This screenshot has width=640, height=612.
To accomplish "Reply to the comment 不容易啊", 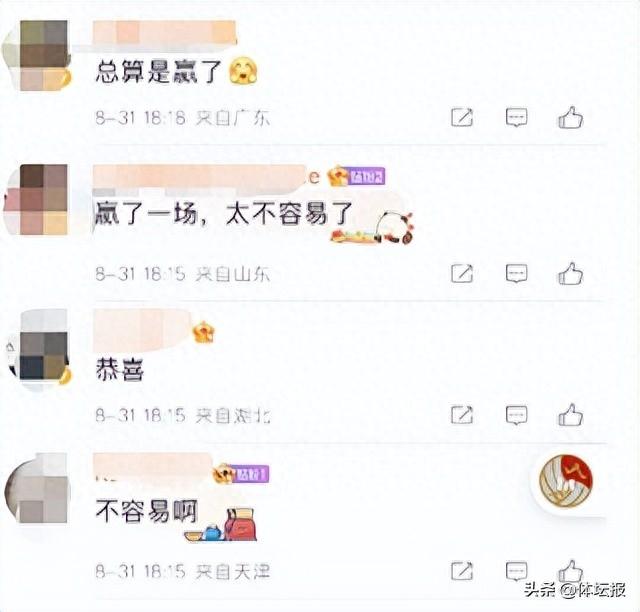I will coord(516,571).
